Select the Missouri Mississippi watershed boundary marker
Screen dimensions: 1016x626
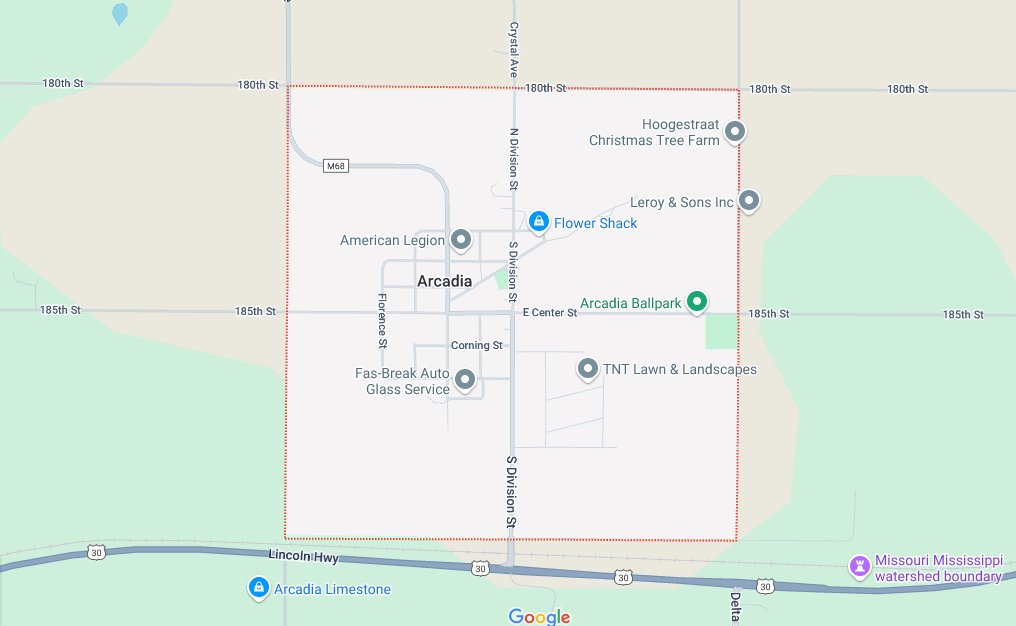pyautogui.click(x=859, y=567)
